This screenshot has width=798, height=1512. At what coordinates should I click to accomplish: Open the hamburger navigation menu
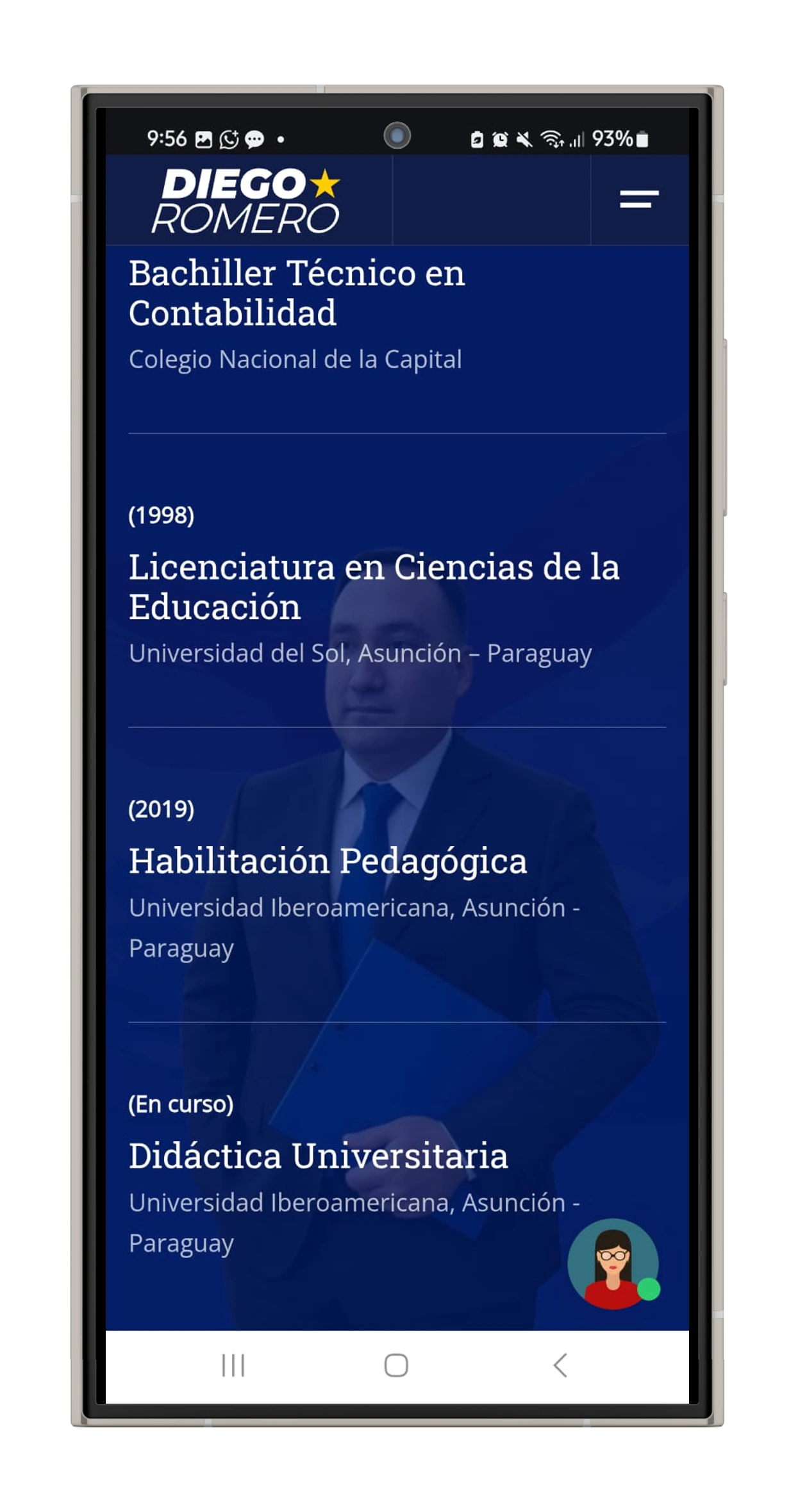pos(638,199)
